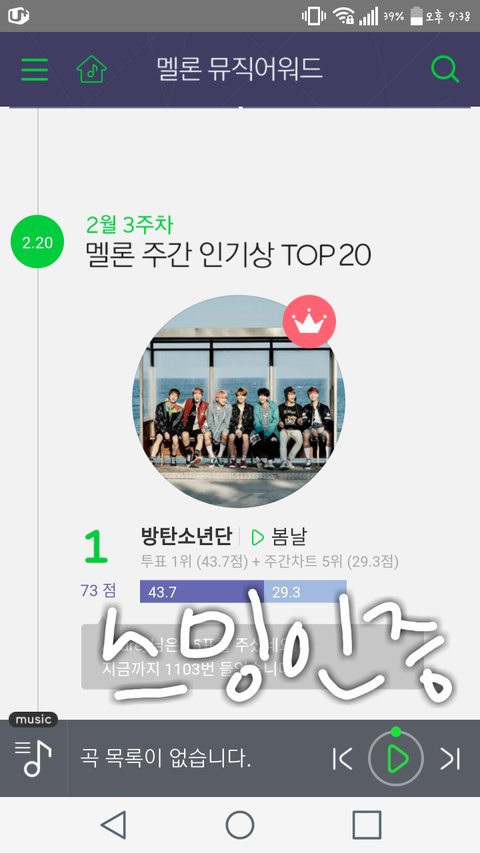The width and height of the screenshot is (480, 853).
Task: Open the recent apps view
Action: coord(366,825)
